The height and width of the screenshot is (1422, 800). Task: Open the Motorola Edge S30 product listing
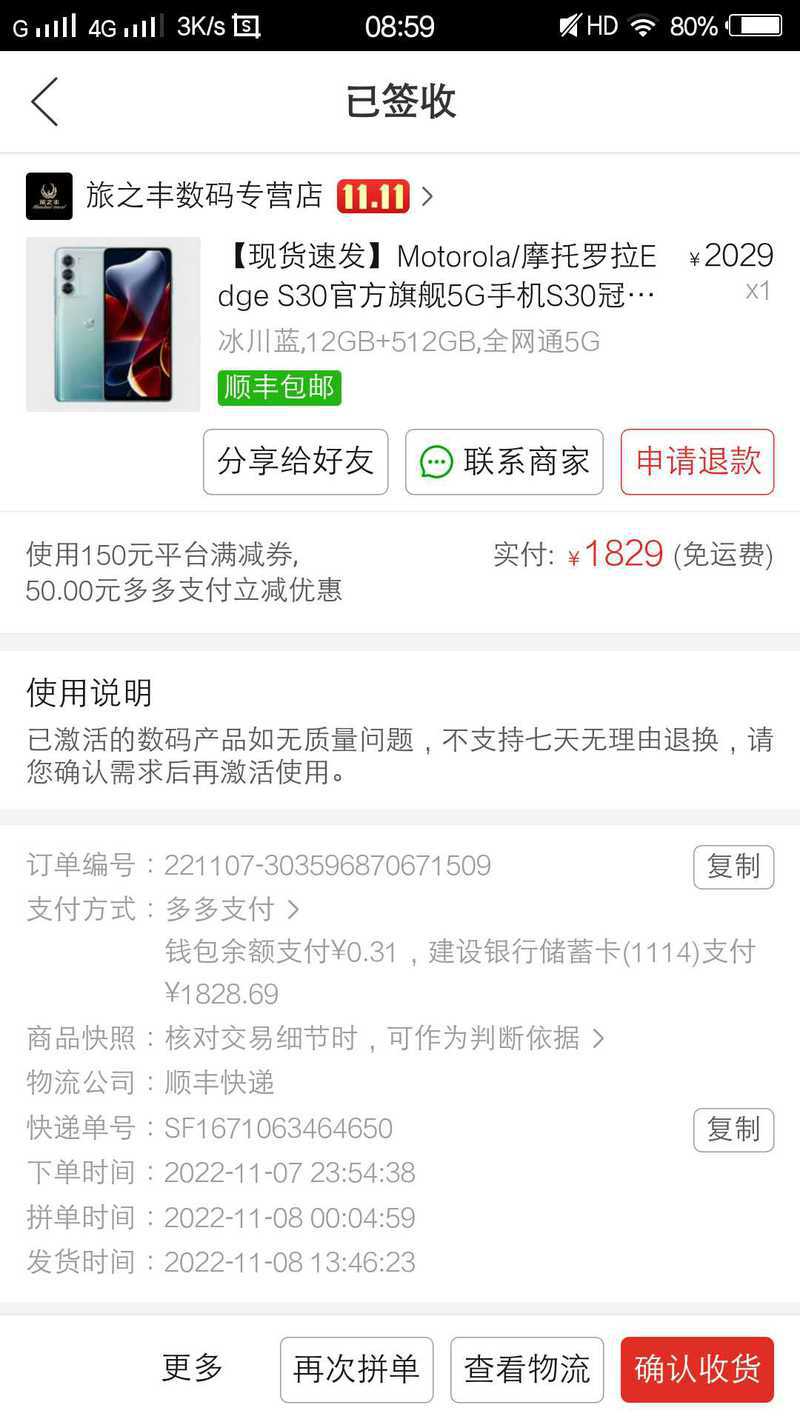400,324
